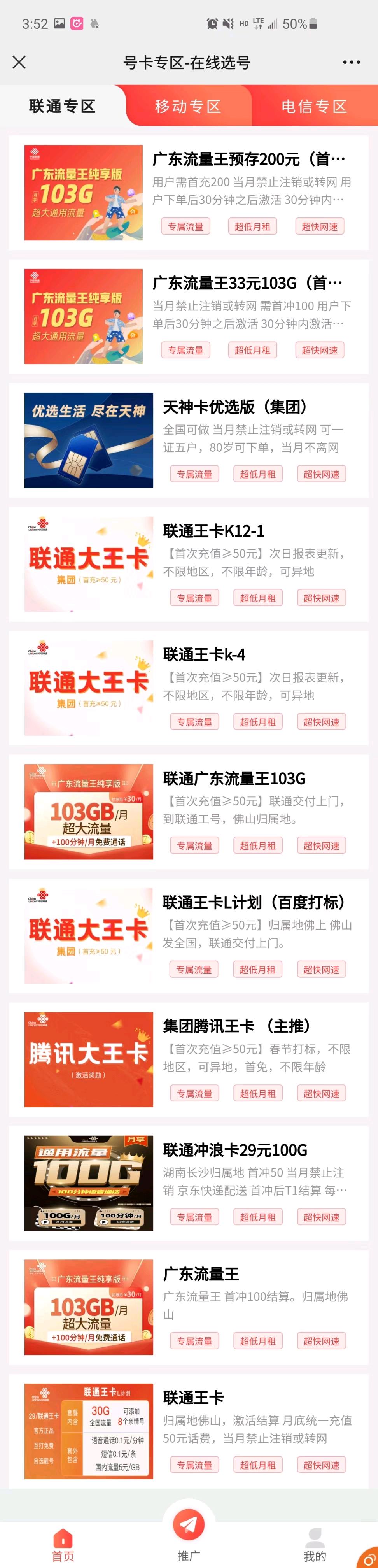The width and height of the screenshot is (378, 1568).
Task: View 联通冲浪卡29元100G plan
Action: [x=235, y=1150]
